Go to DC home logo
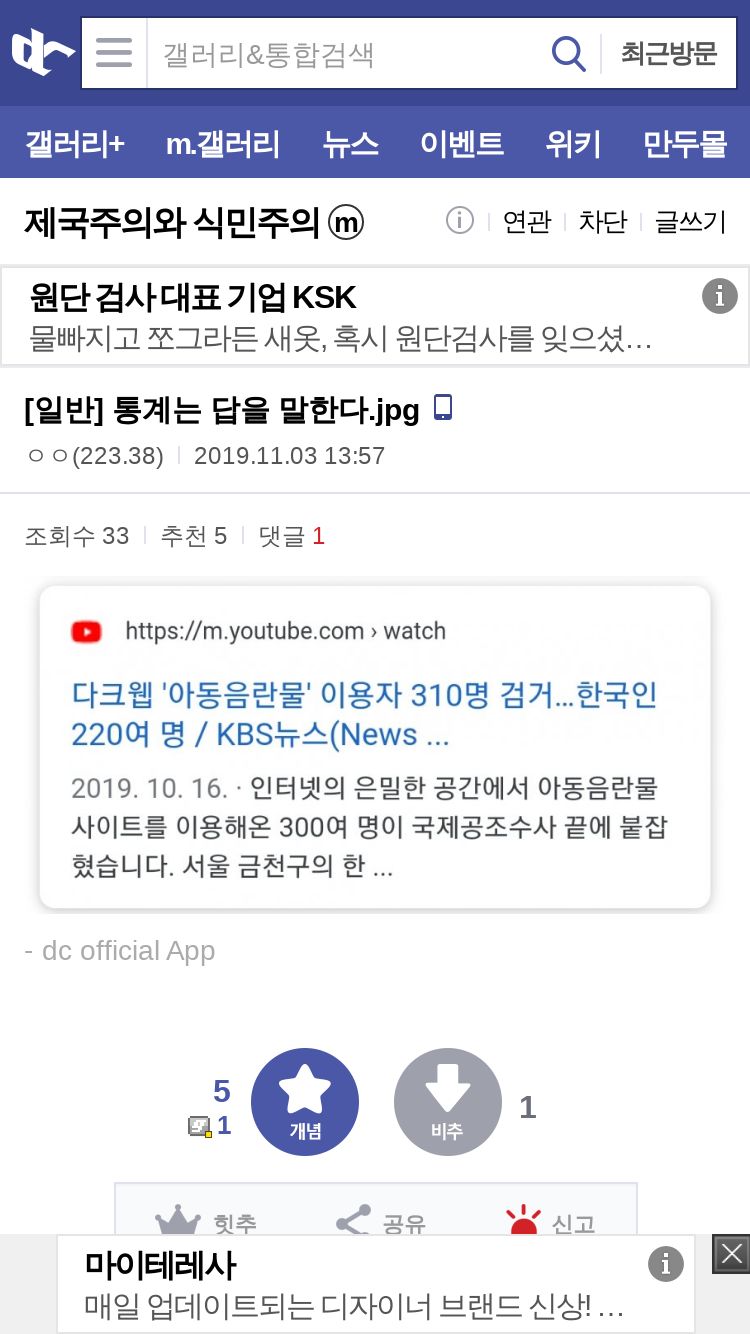This screenshot has height=1334, width=750. 42,52
